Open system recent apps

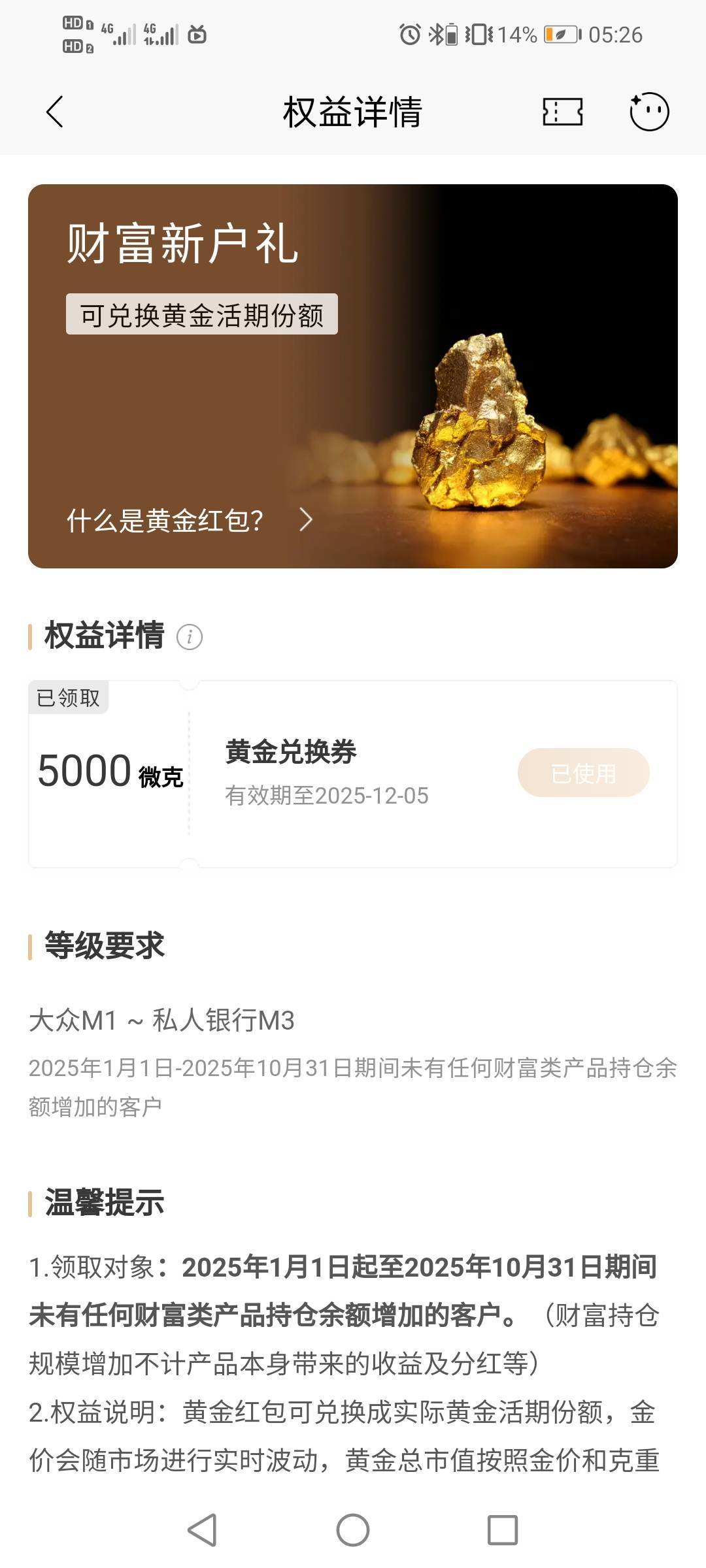coord(503,1530)
